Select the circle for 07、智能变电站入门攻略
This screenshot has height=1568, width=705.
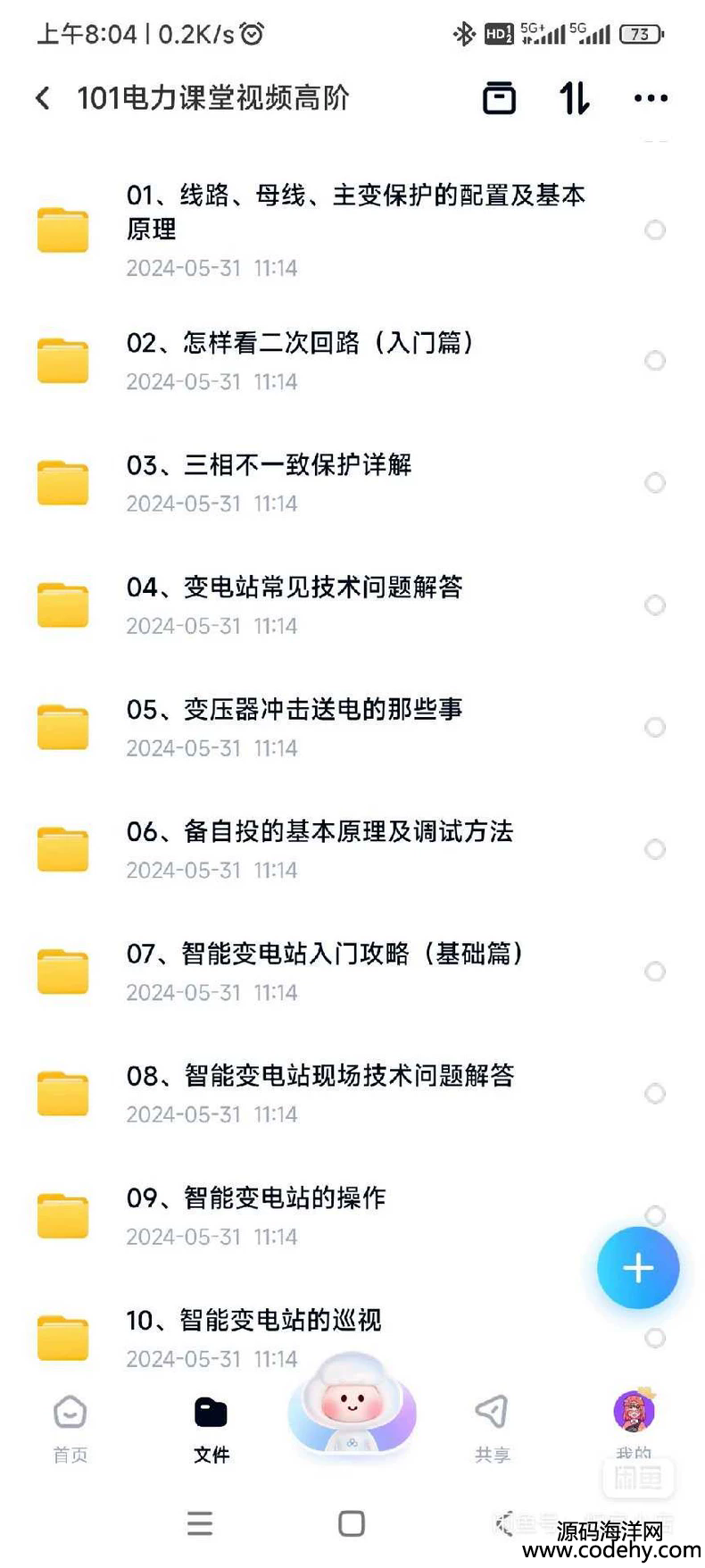click(655, 972)
